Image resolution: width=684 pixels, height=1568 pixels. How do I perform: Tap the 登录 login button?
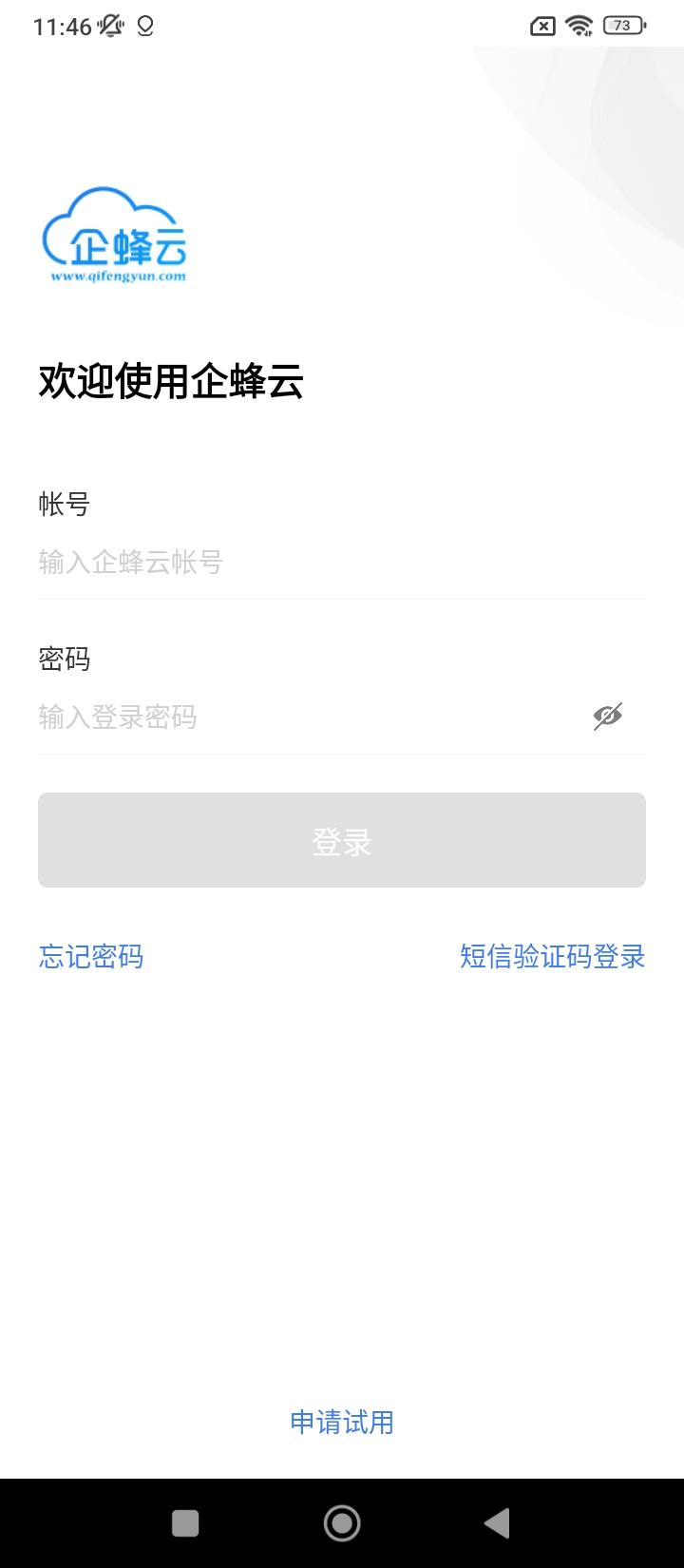click(342, 840)
